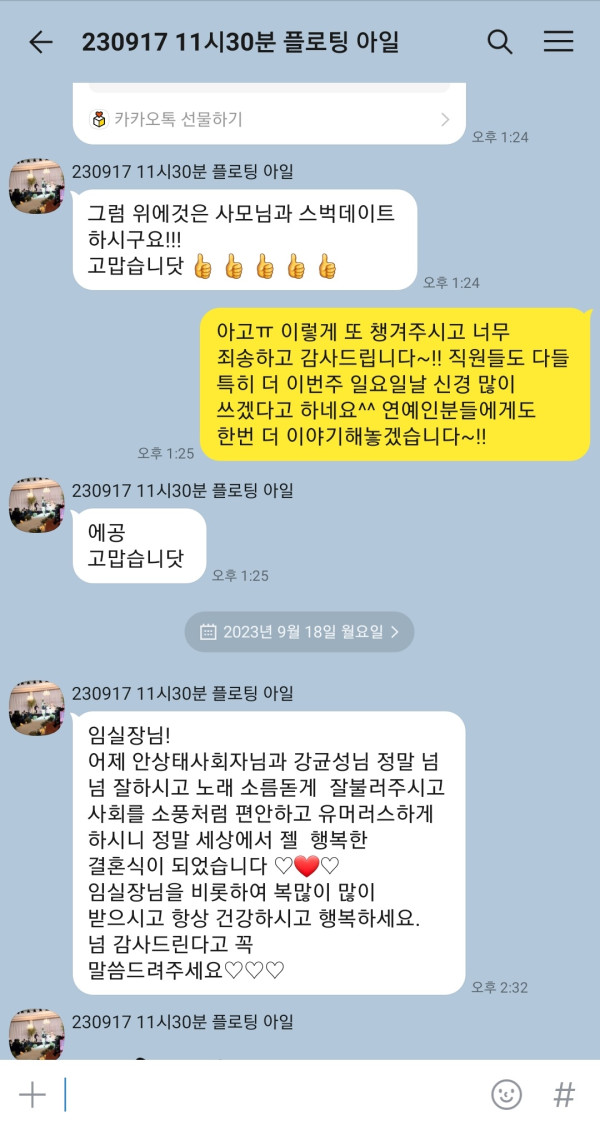The height and width of the screenshot is (1126, 600).
Task: View sender profile beside 스벅데이트 message
Action: [36, 186]
